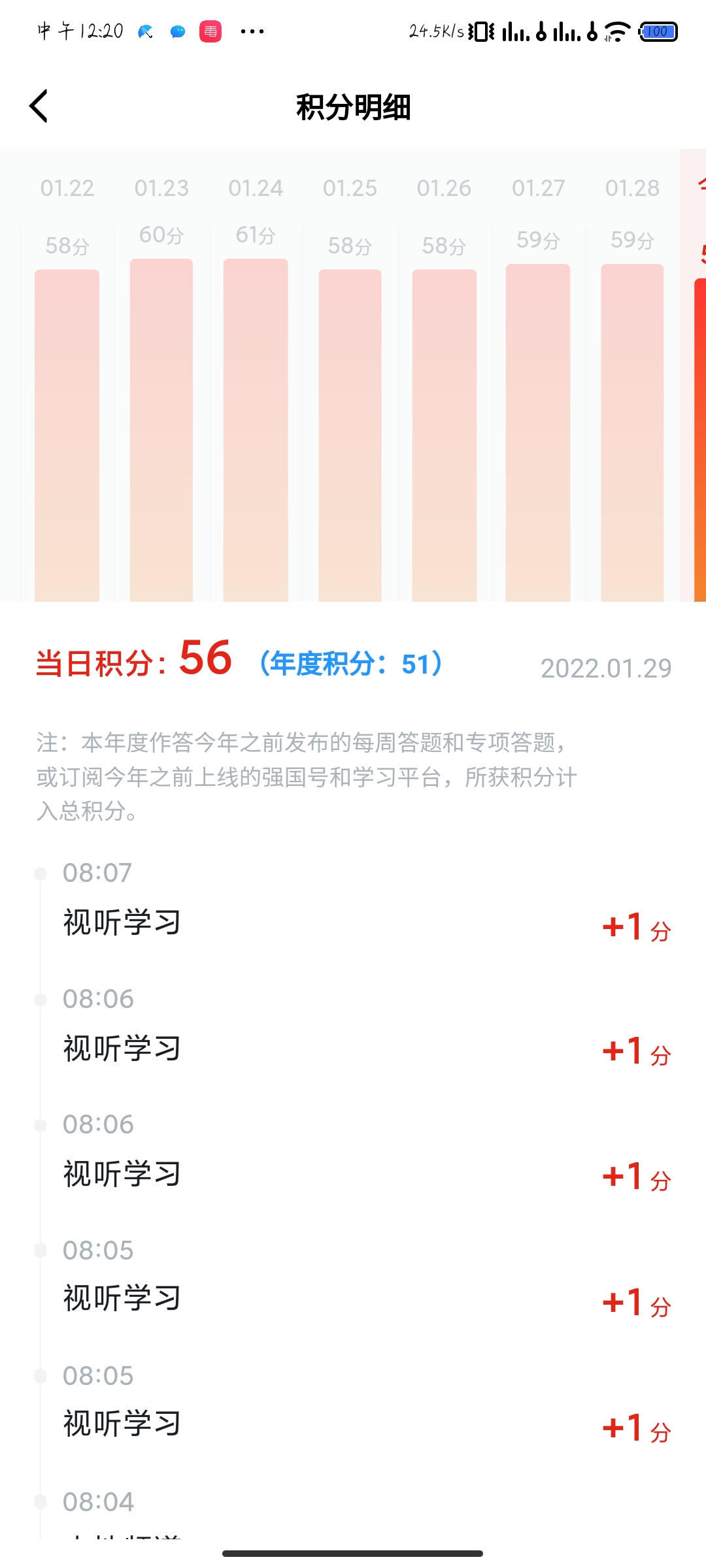This screenshot has width=706, height=1568.
Task: View the 01.25 daily points
Action: (x=350, y=431)
